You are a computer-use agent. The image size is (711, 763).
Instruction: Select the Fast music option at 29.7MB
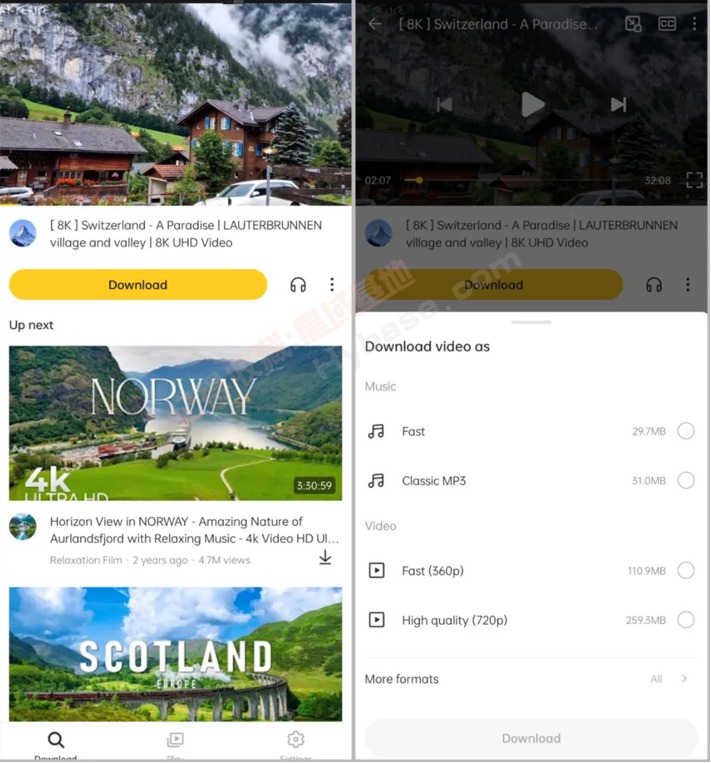click(685, 431)
